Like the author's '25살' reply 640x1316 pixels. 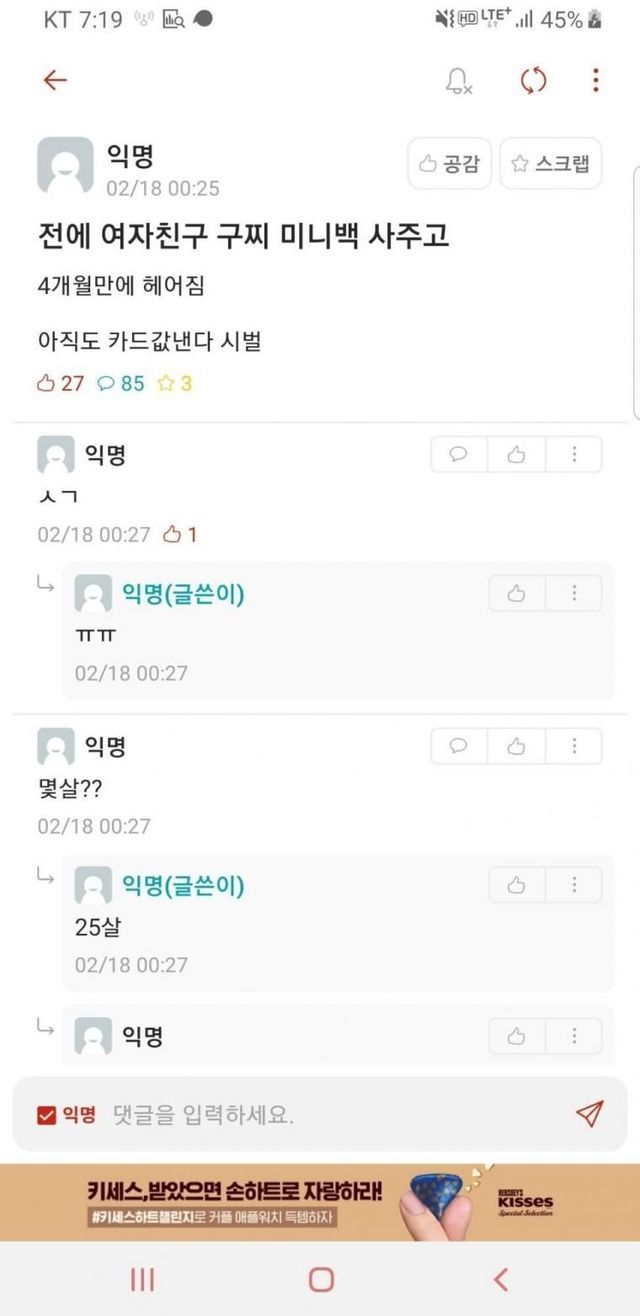point(517,885)
